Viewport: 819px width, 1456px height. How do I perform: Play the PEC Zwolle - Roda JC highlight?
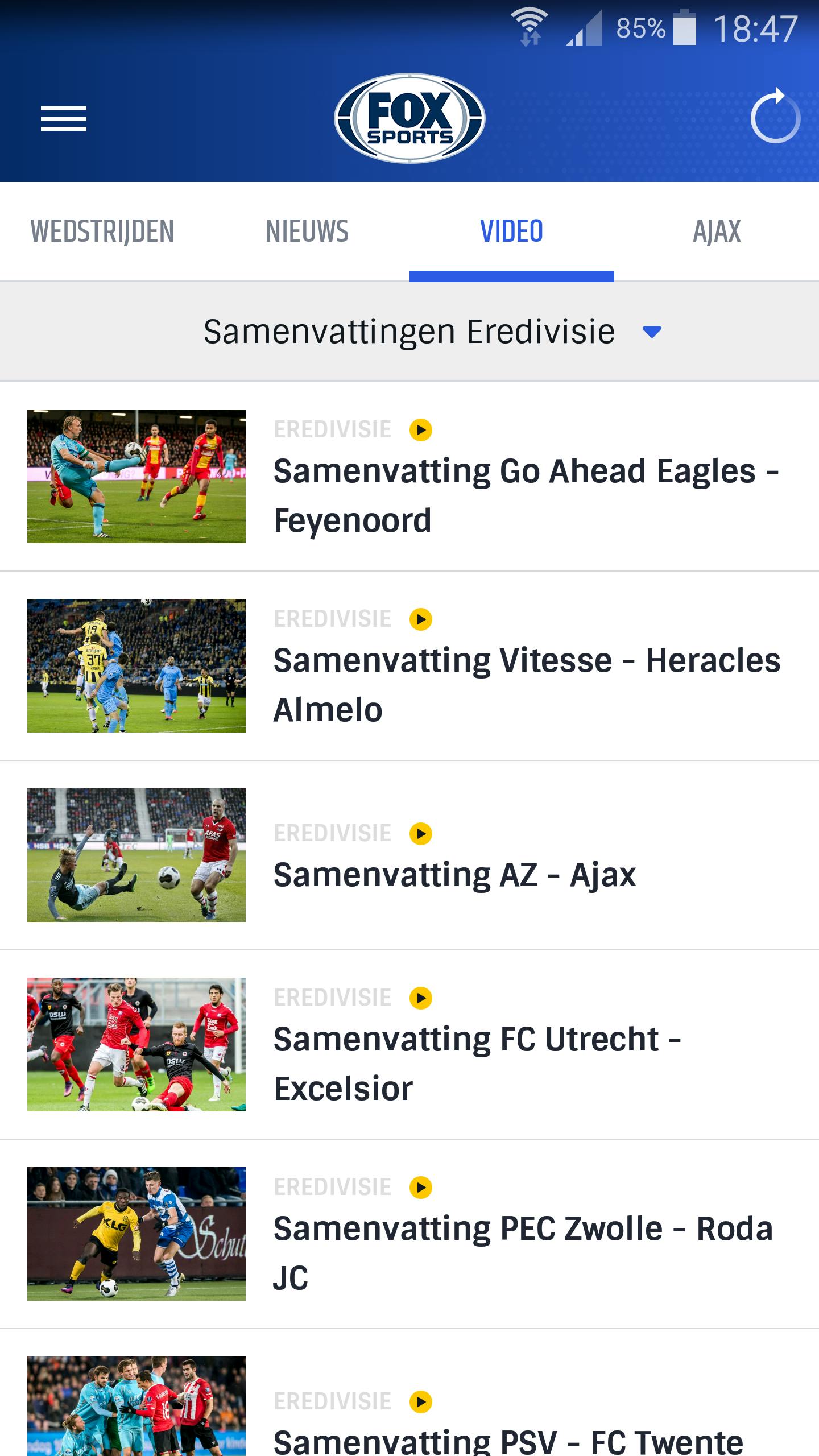point(421,1187)
